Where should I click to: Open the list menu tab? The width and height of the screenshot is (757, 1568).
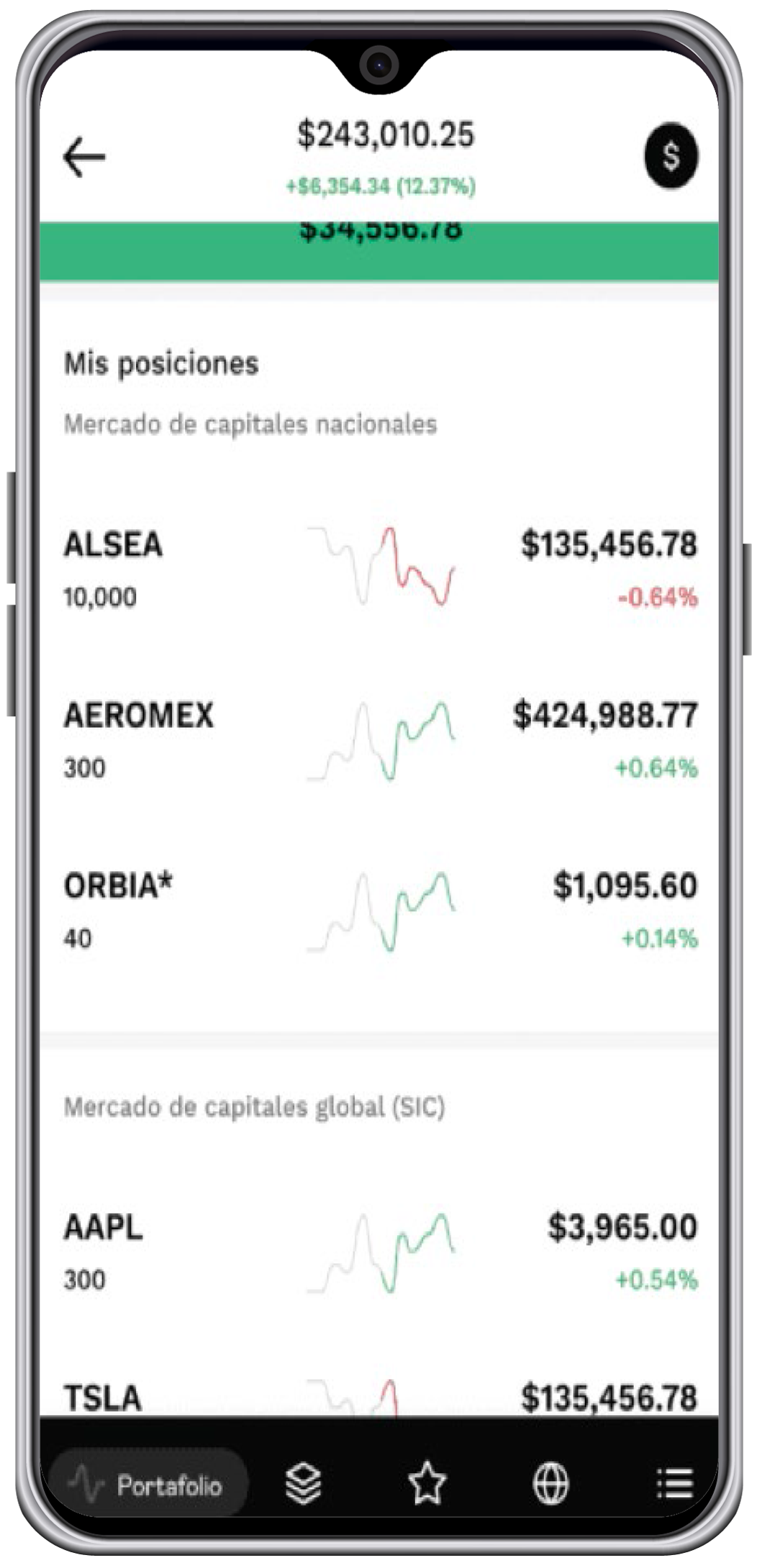click(675, 1483)
